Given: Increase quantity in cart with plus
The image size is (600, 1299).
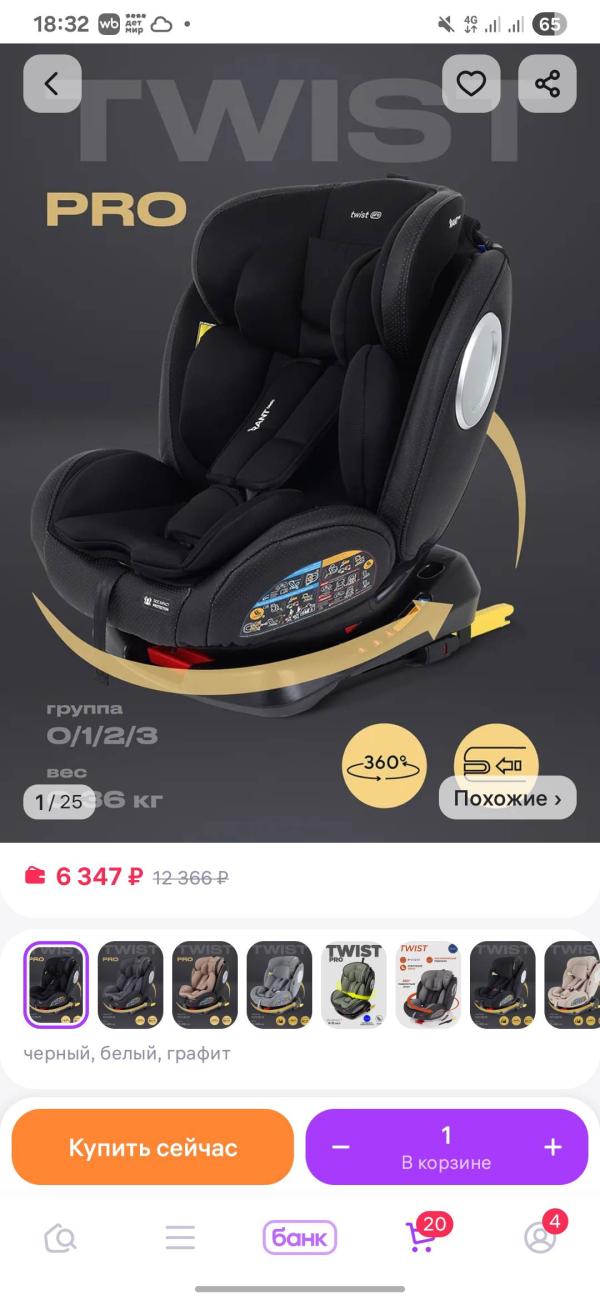Looking at the screenshot, I should click(552, 1147).
